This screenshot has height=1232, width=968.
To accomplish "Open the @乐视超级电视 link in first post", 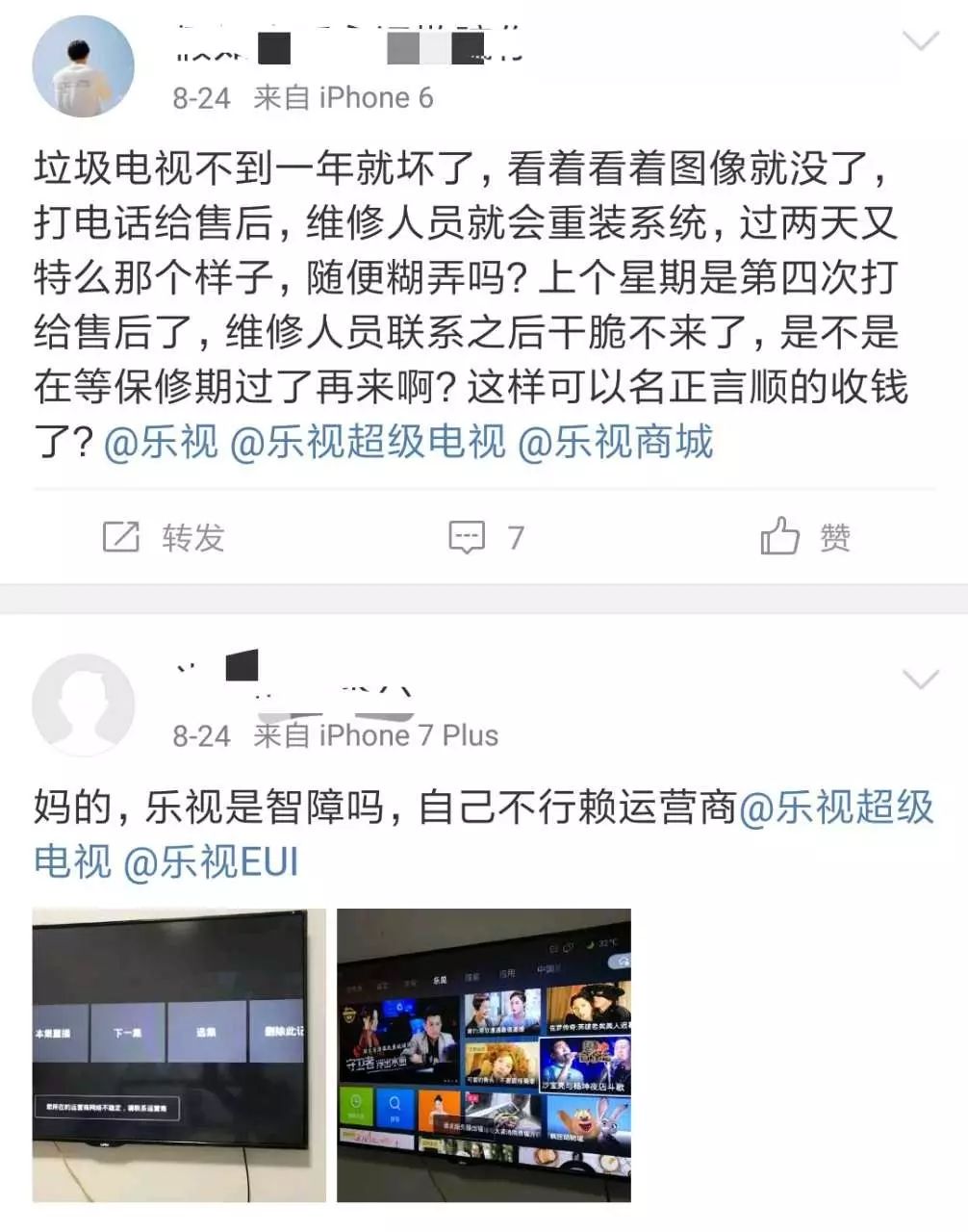I will click(369, 444).
